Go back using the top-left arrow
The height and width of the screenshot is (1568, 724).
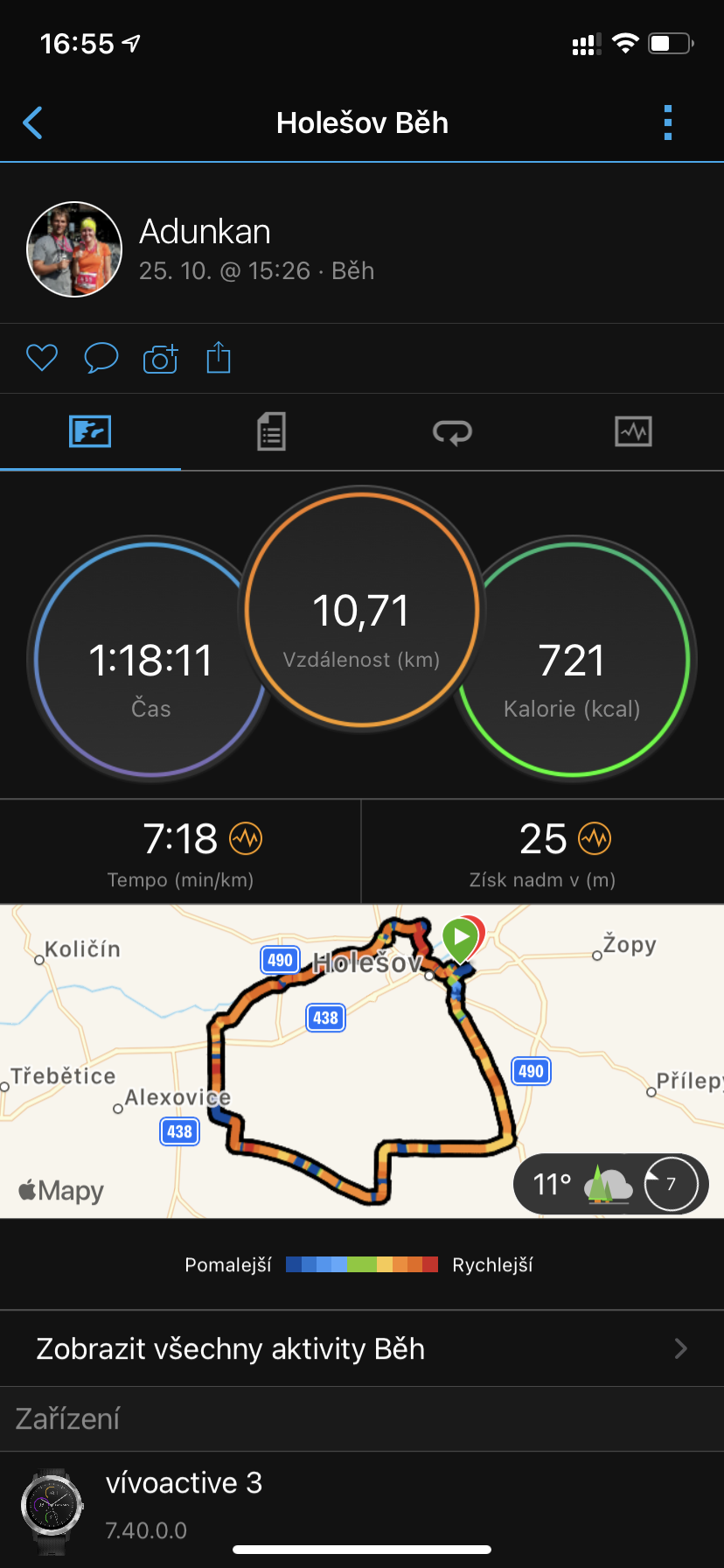(33, 123)
